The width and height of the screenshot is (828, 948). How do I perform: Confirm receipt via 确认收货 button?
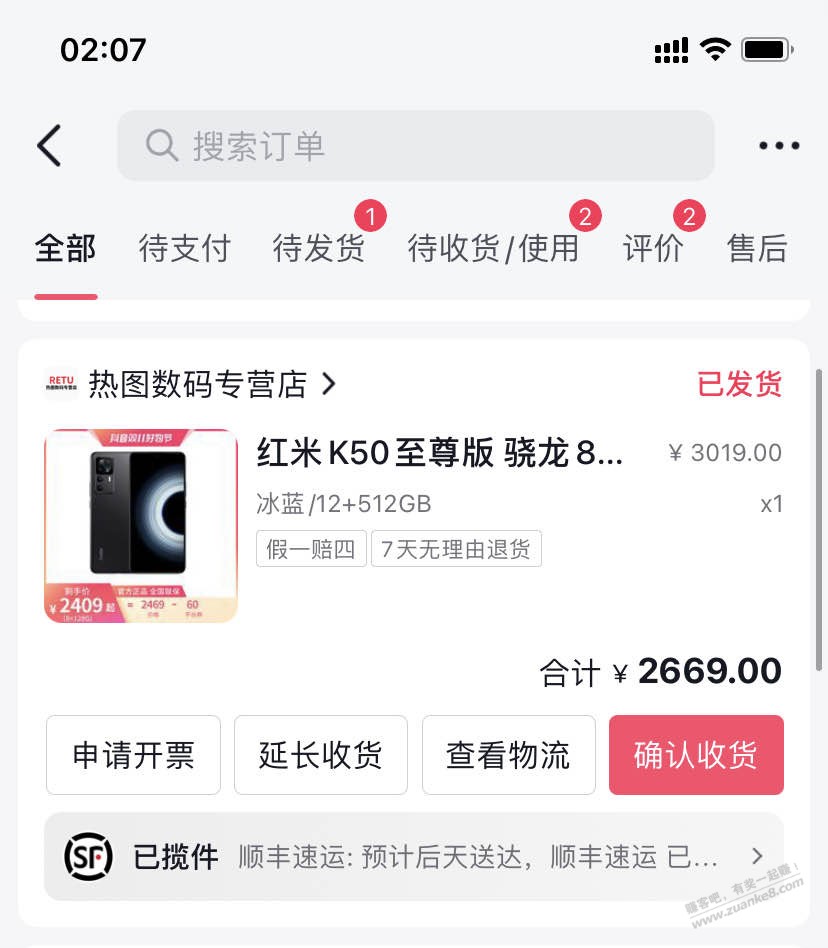[x=696, y=755]
